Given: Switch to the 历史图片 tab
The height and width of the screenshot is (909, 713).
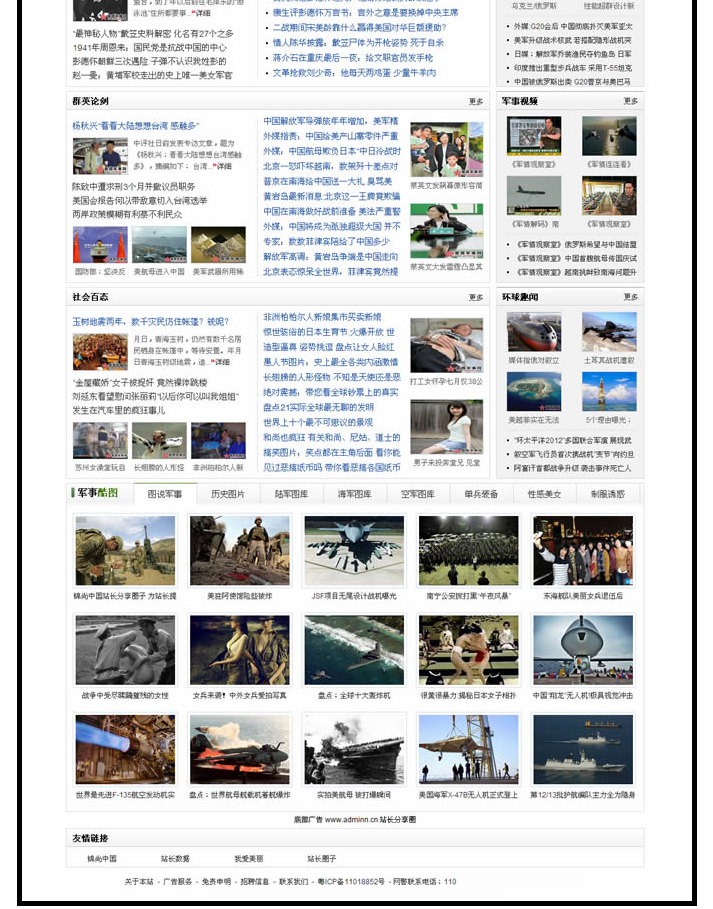Looking at the screenshot, I should 228,494.
